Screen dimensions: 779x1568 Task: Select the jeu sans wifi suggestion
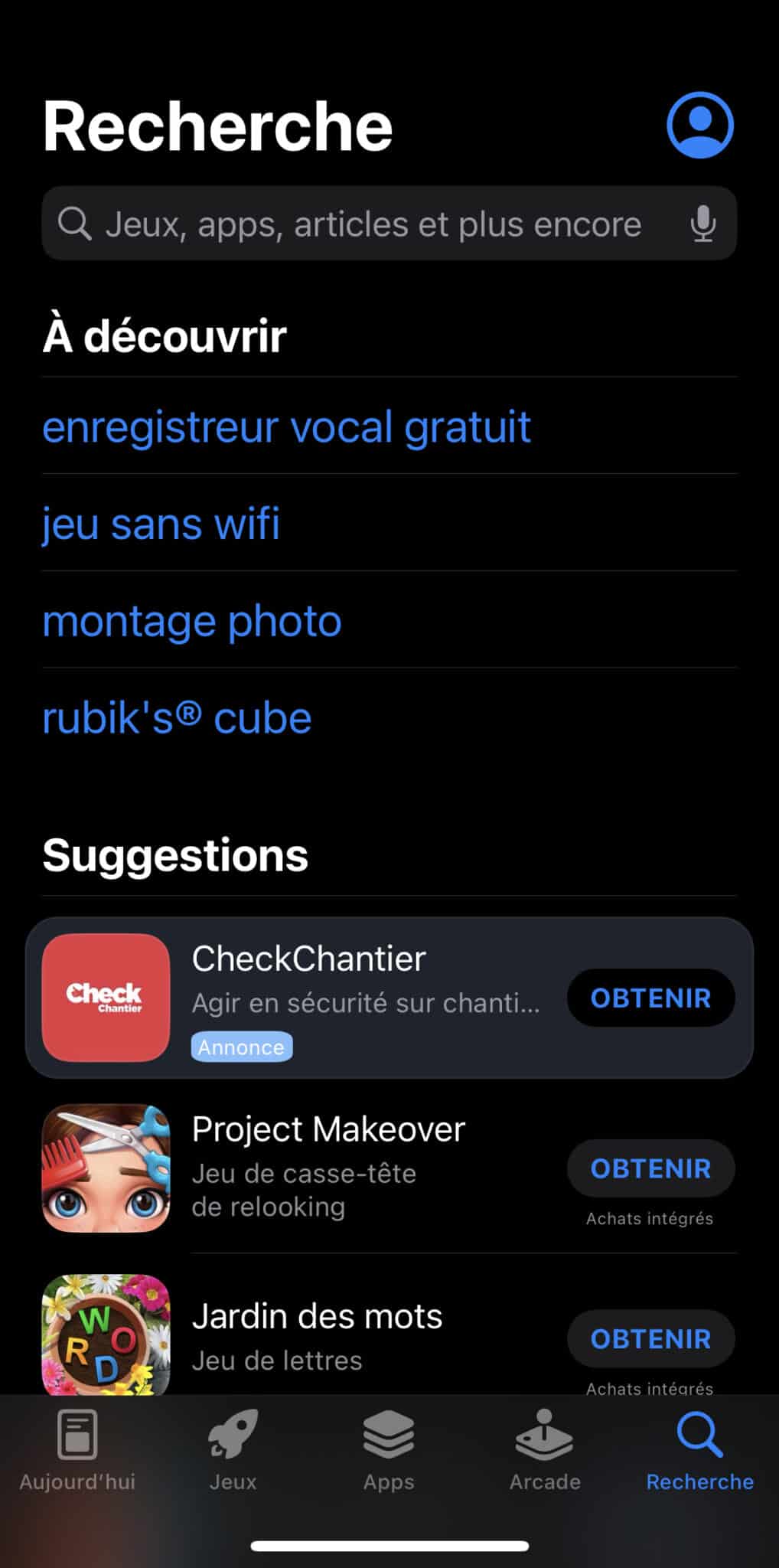tap(161, 524)
